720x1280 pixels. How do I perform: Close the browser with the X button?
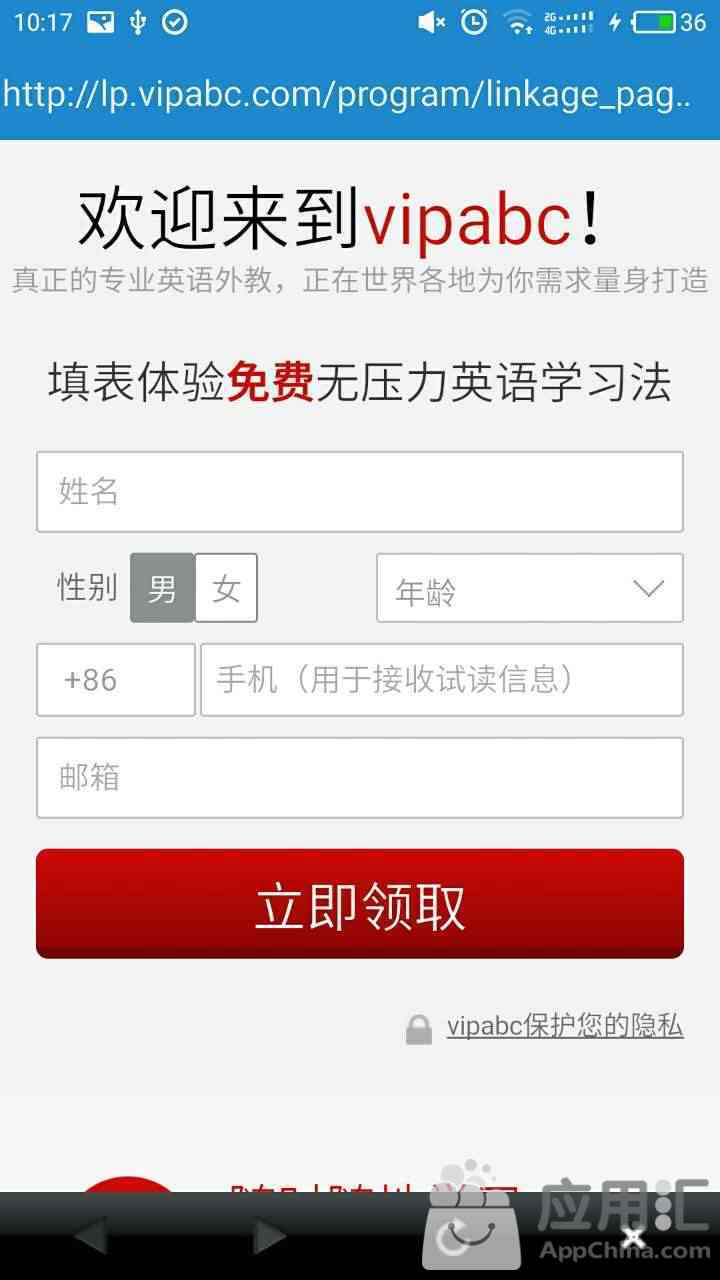pos(631,1238)
